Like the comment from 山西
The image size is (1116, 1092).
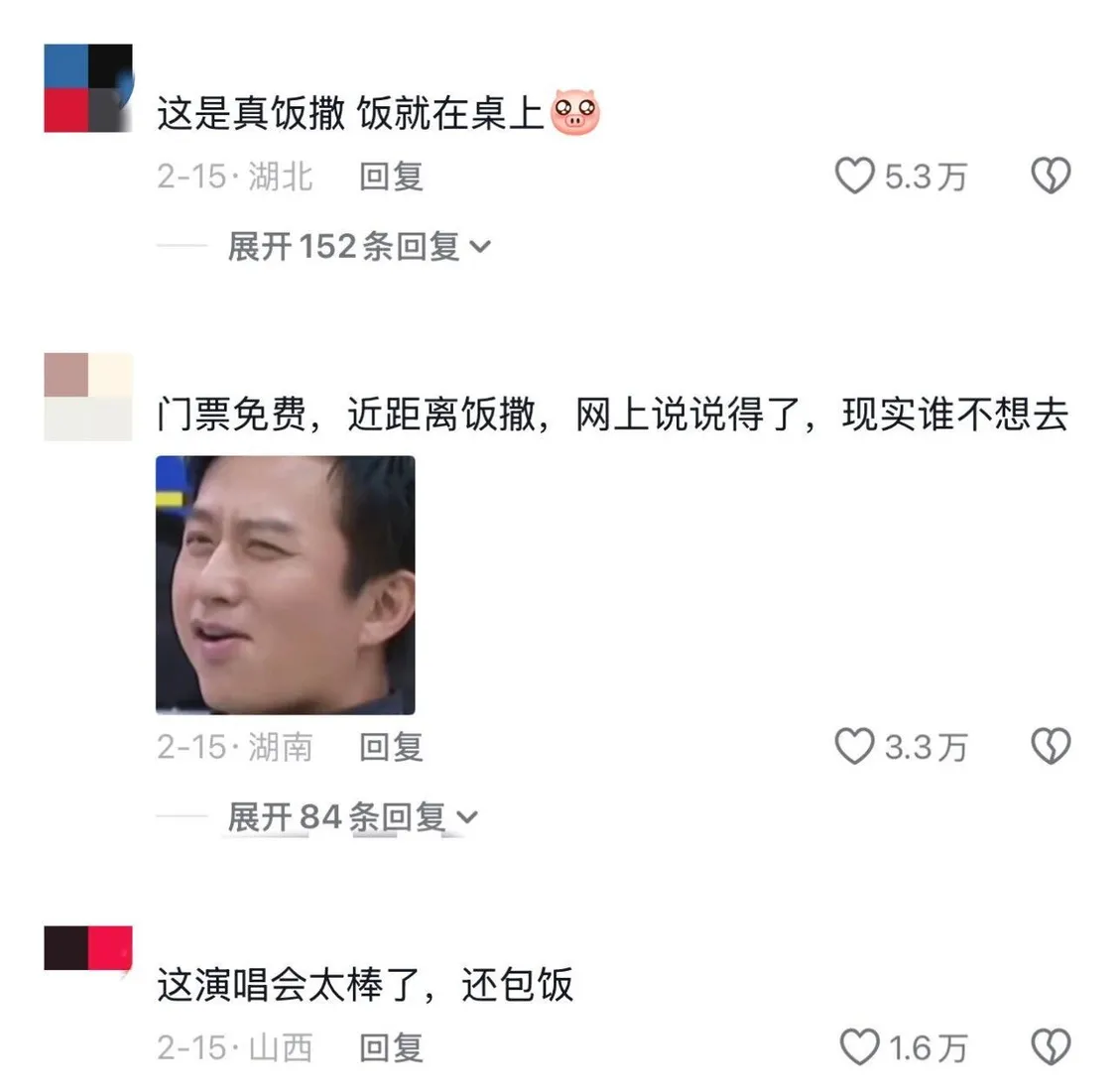click(x=859, y=1047)
